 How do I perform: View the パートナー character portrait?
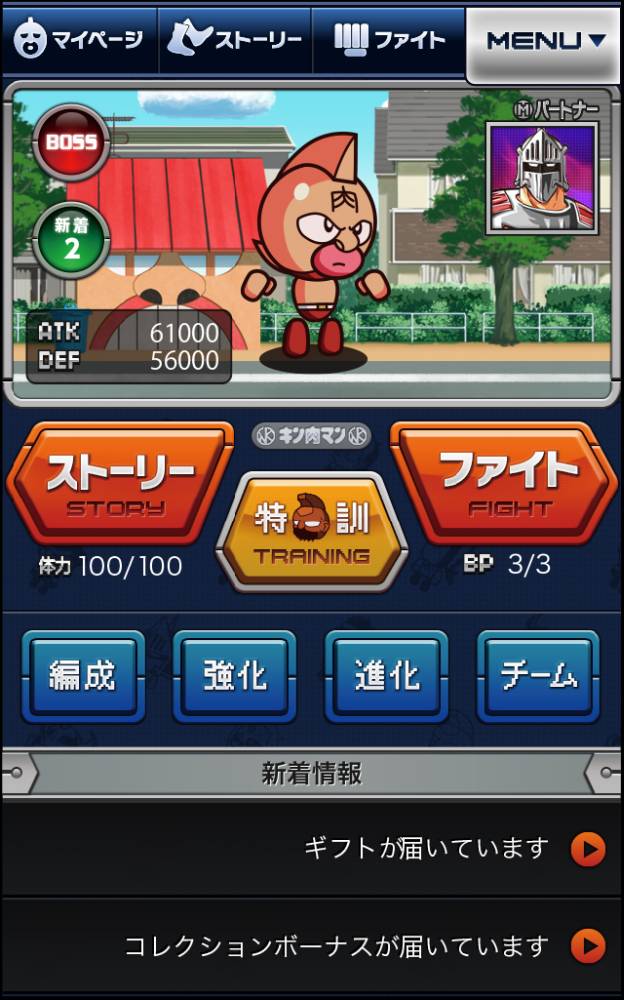(x=541, y=178)
